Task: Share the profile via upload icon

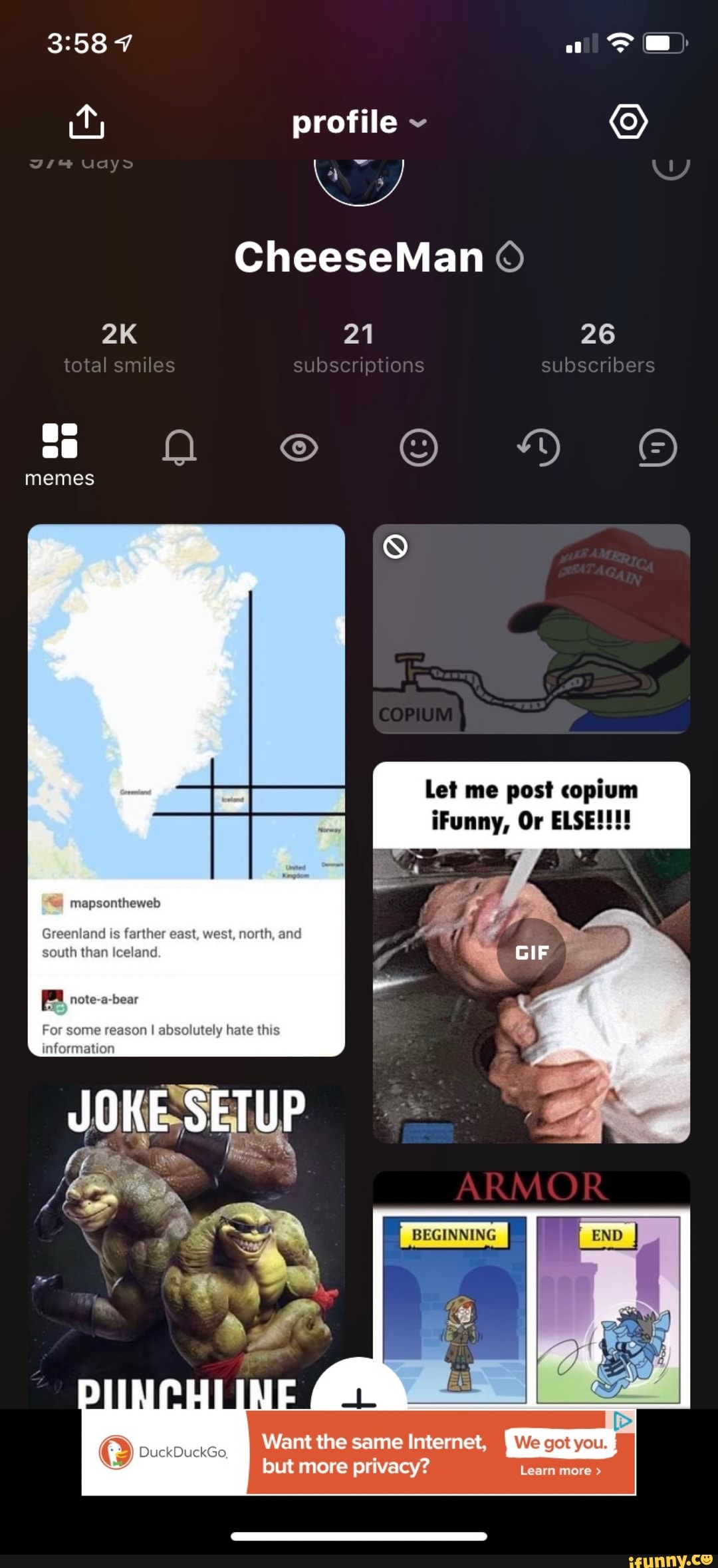Action: (x=86, y=122)
